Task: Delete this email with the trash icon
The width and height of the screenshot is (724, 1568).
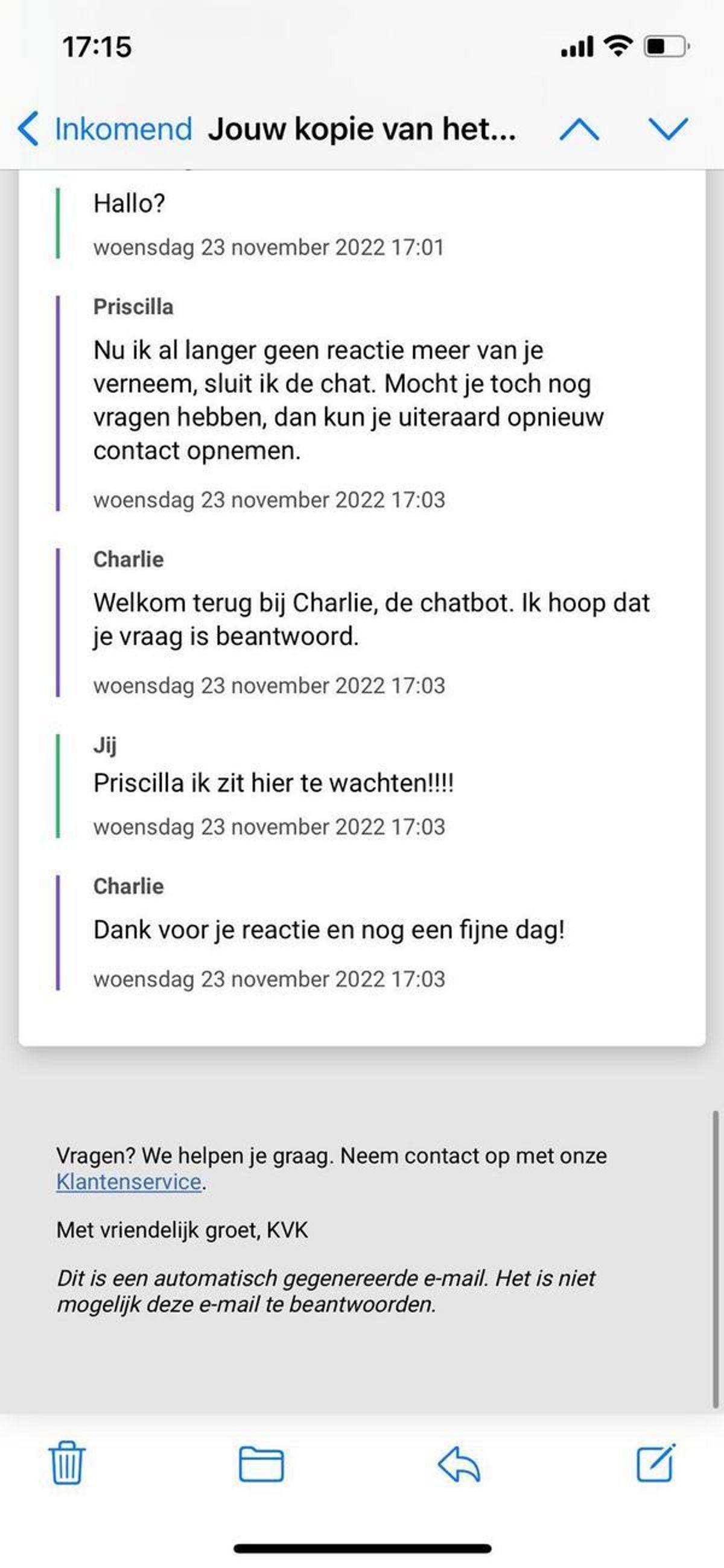Action: [x=67, y=1464]
